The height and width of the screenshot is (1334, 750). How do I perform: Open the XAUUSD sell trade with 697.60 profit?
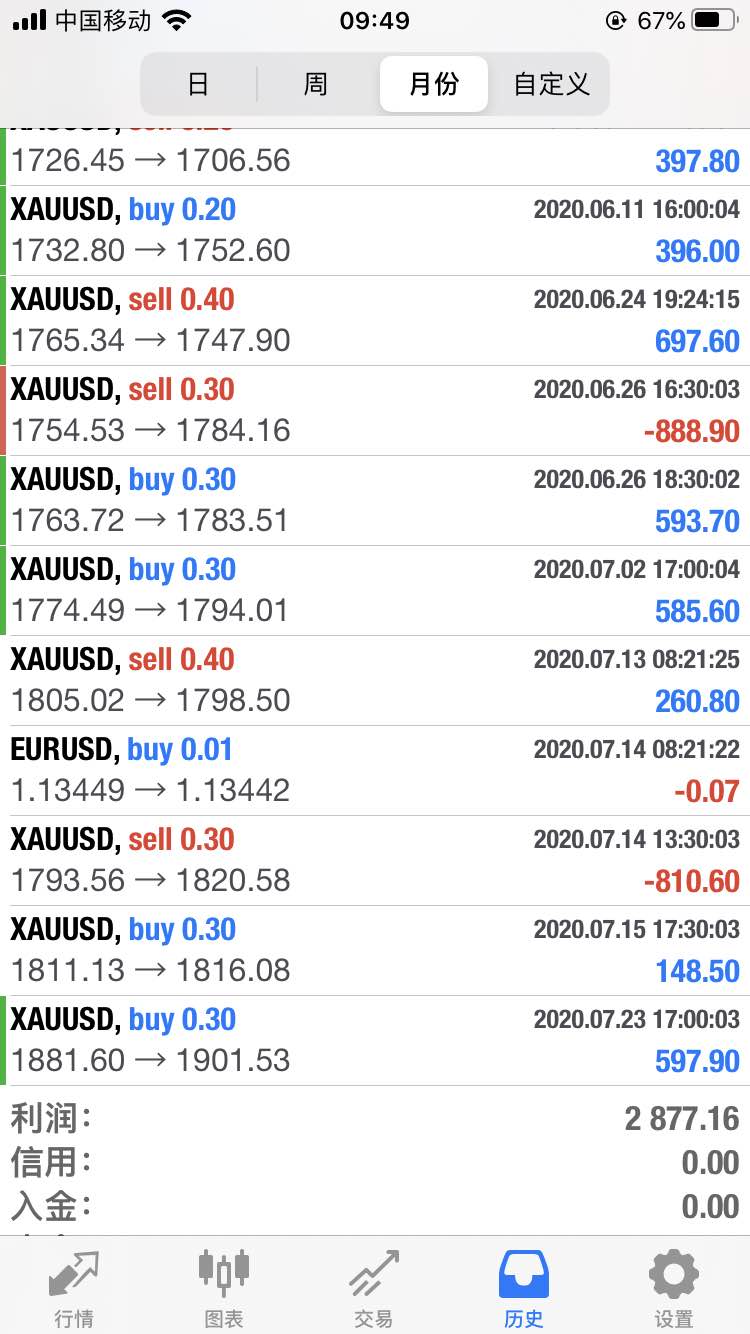tap(375, 321)
